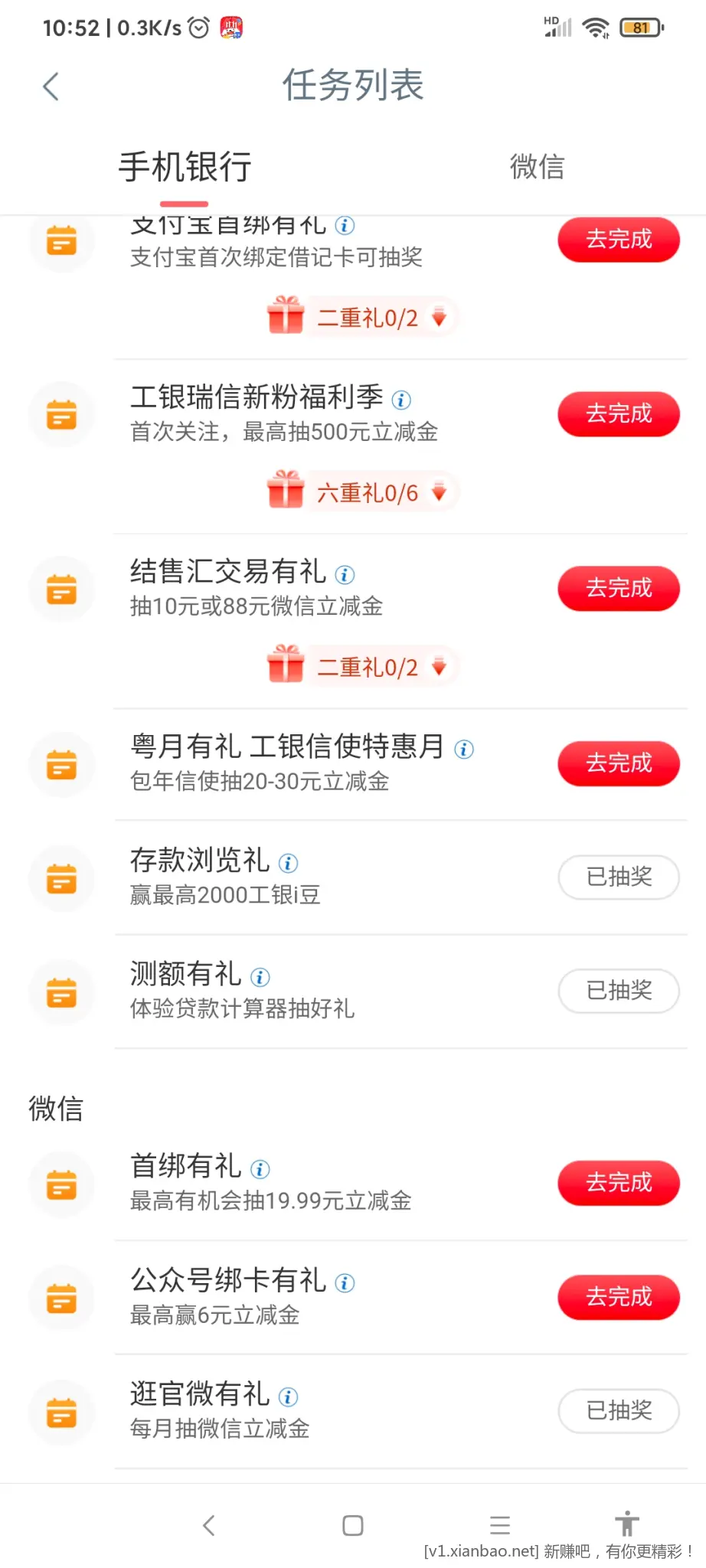Tap the info icon beside 结售汇交易有礼
Viewport: 706px width, 1568px height.
(345, 574)
